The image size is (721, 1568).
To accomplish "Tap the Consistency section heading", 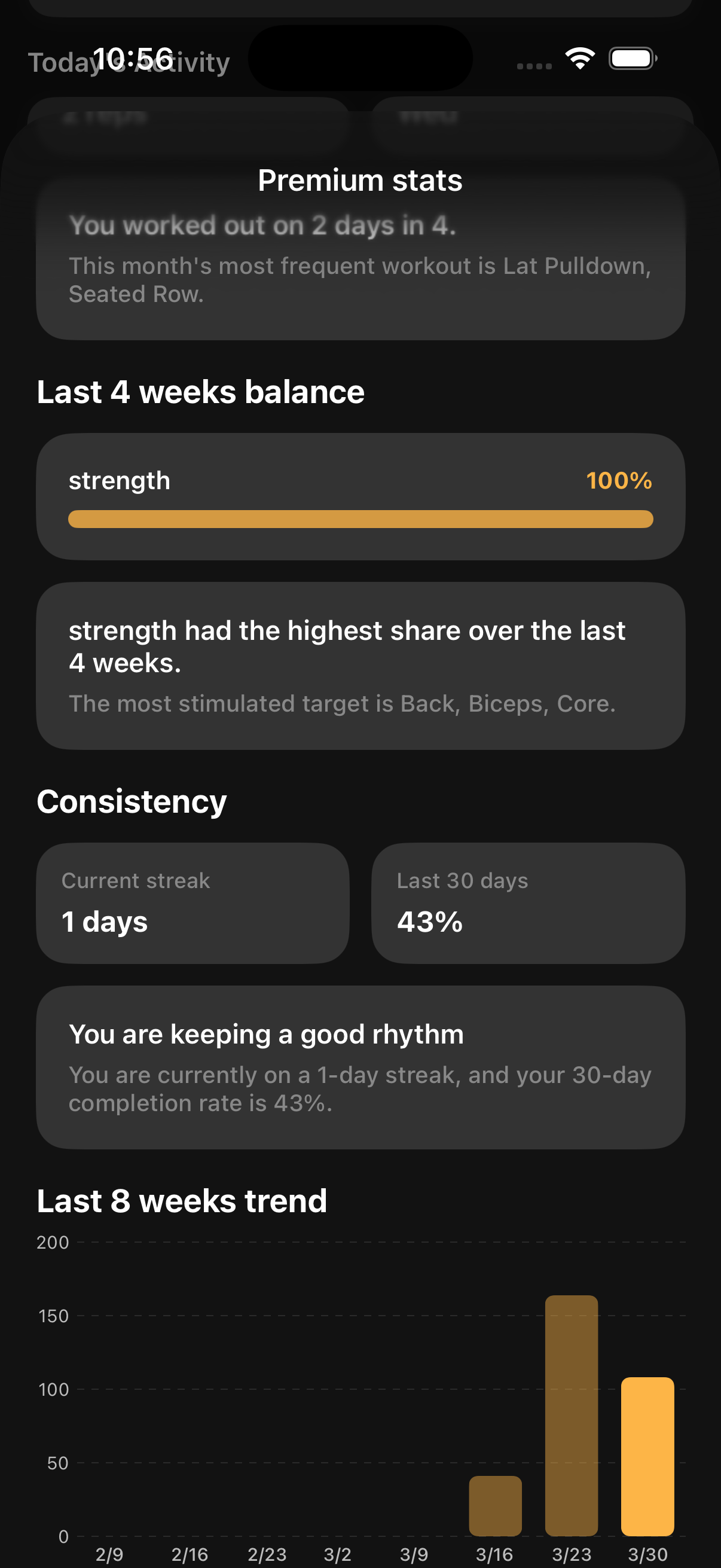I will 132,802.
